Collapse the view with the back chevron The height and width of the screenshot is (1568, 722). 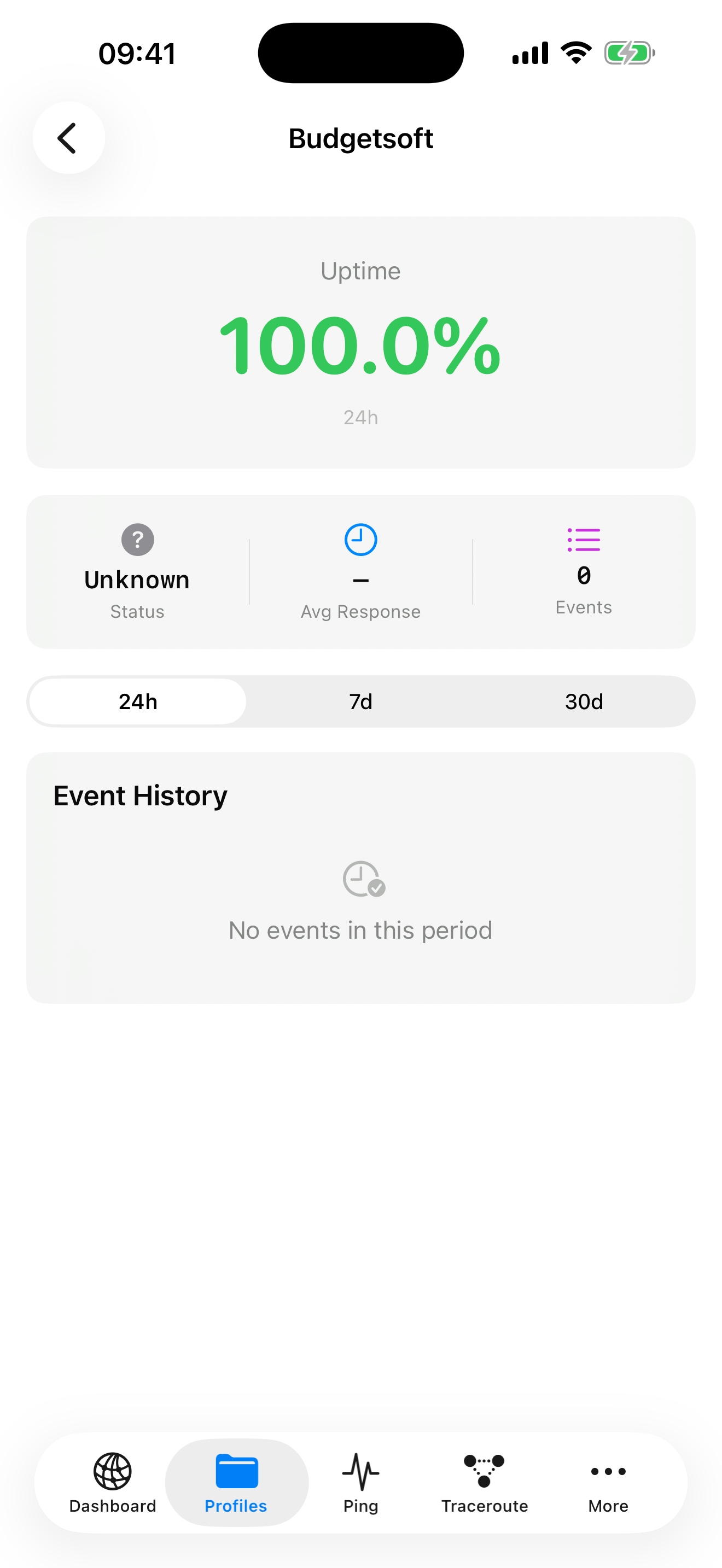[x=69, y=138]
